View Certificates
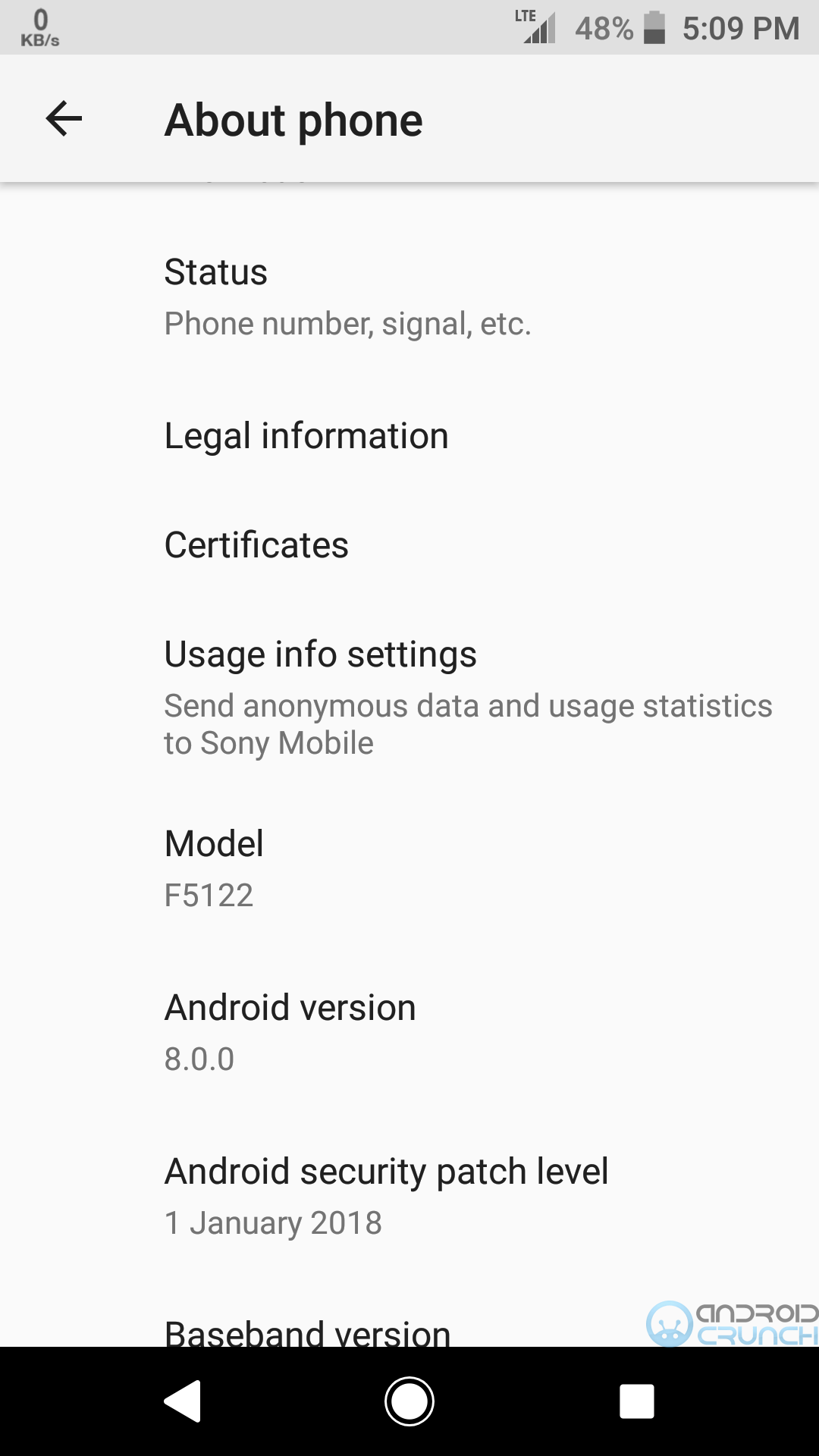The image size is (819, 1456). (x=409, y=545)
